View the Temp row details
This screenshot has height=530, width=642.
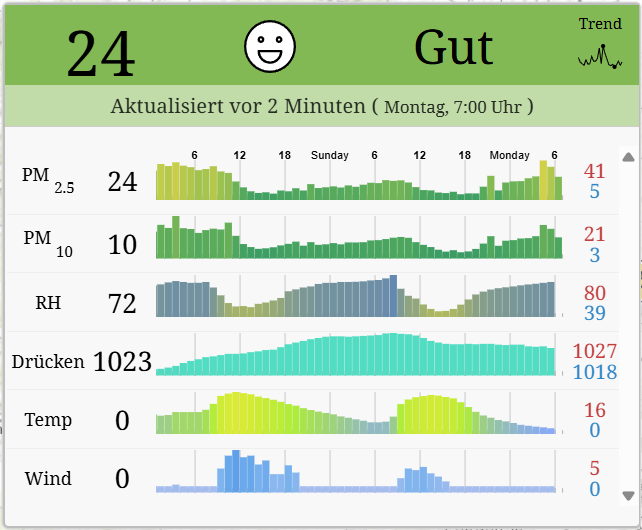[356, 417]
